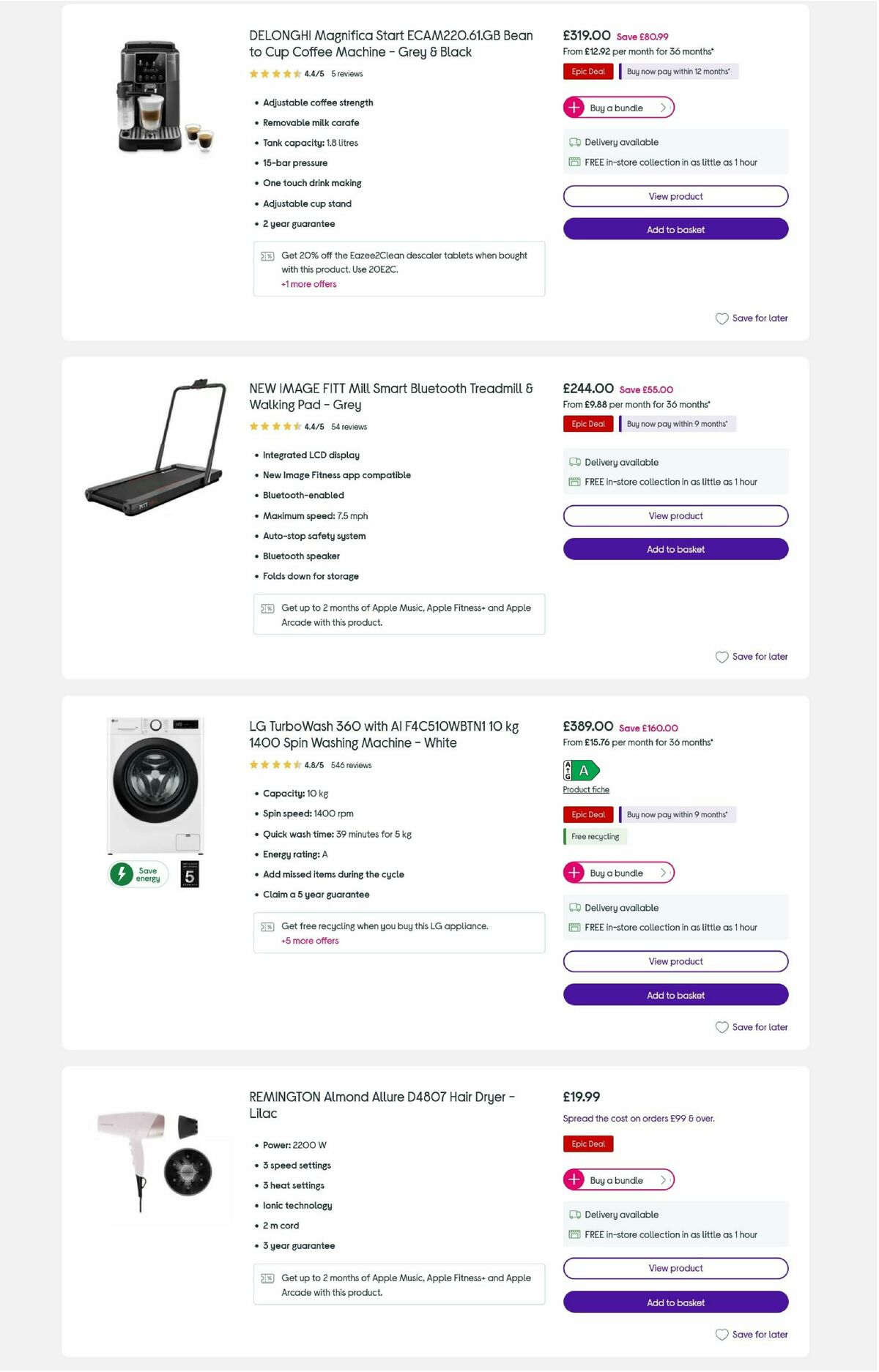Expand +1 more offers on the coffee machine deal
This screenshot has height=1372, width=879.
pos(308,284)
